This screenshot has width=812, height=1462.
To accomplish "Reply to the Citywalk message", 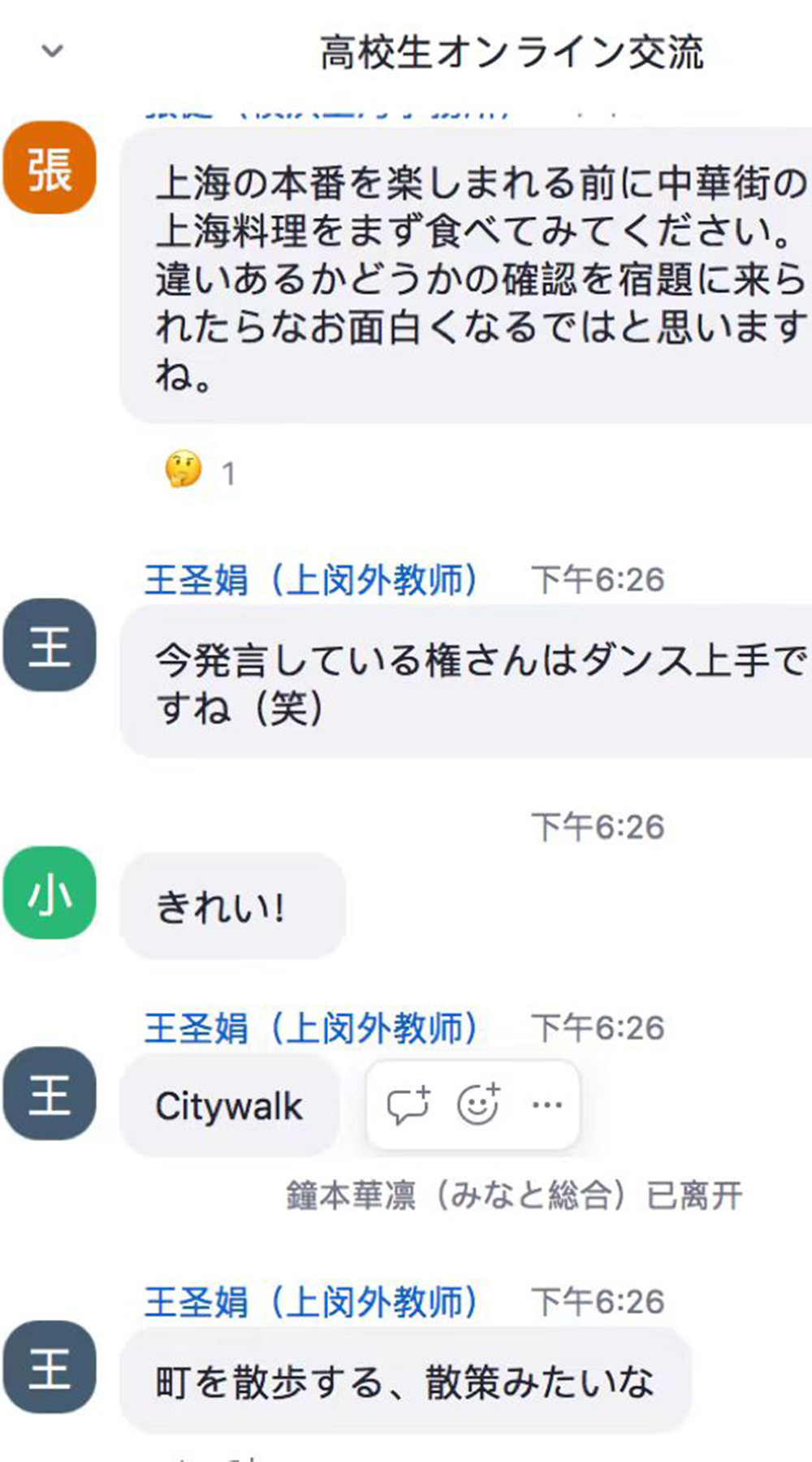I will [x=408, y=1105].
